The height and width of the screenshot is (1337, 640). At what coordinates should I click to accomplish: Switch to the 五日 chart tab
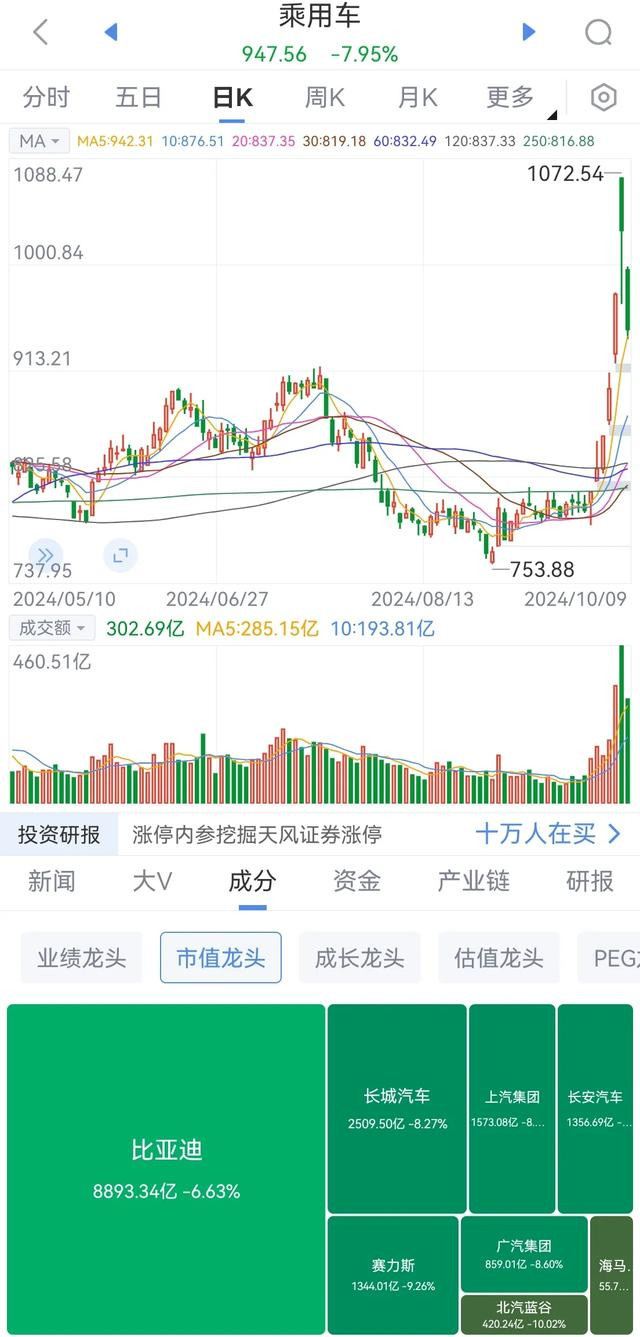139,98
